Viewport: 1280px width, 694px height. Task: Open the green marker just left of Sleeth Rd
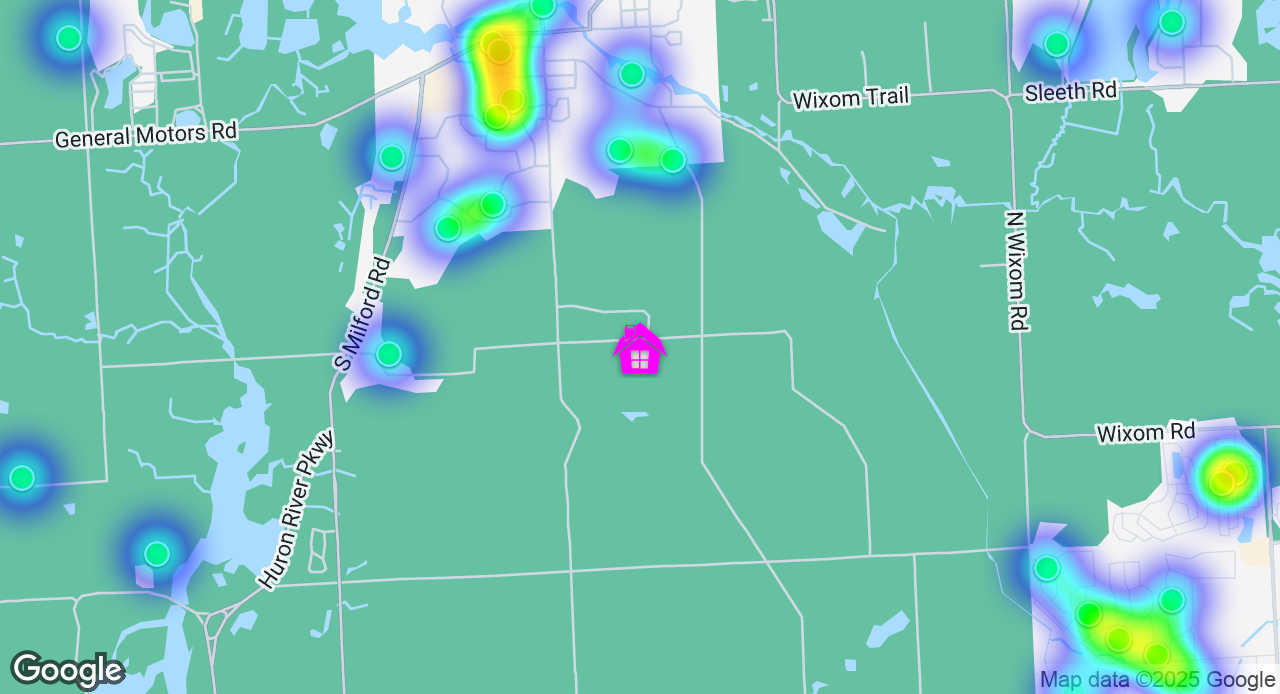coord(1056,44)
